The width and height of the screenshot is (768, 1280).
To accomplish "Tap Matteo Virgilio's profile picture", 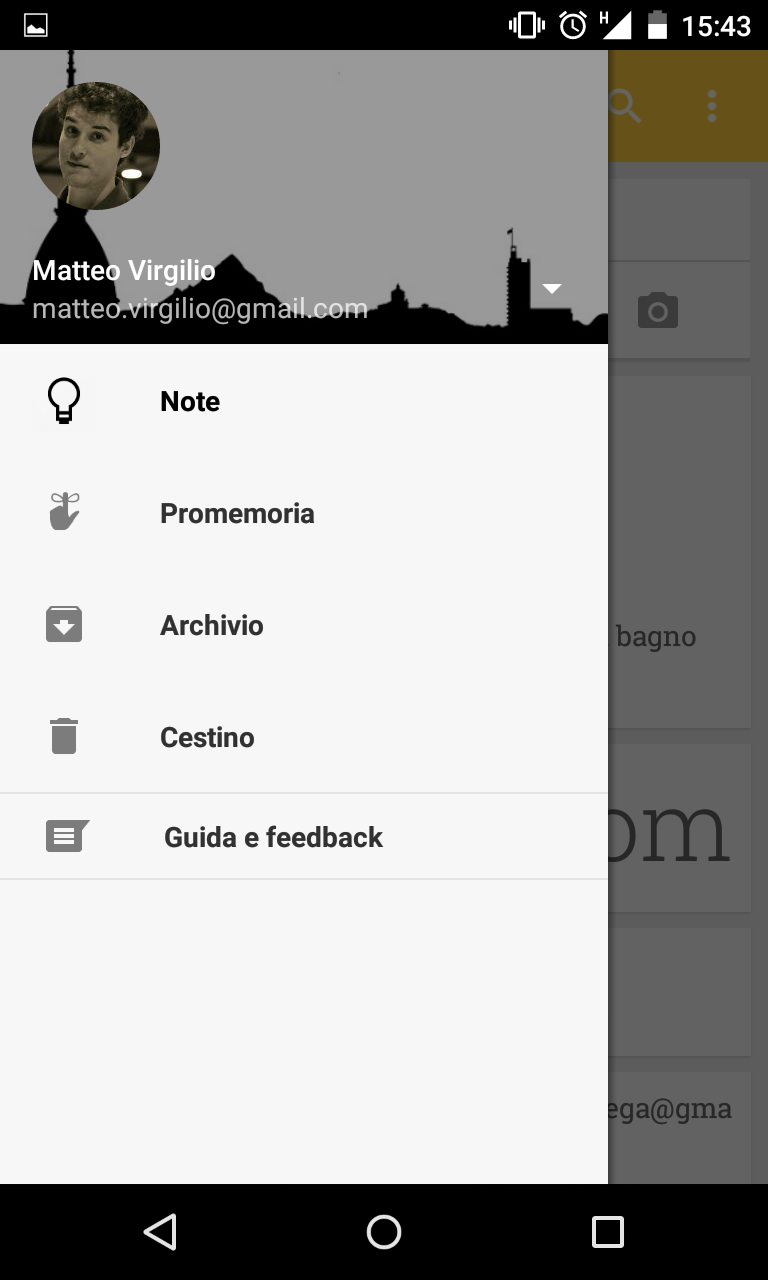I will tap(96, 146).
